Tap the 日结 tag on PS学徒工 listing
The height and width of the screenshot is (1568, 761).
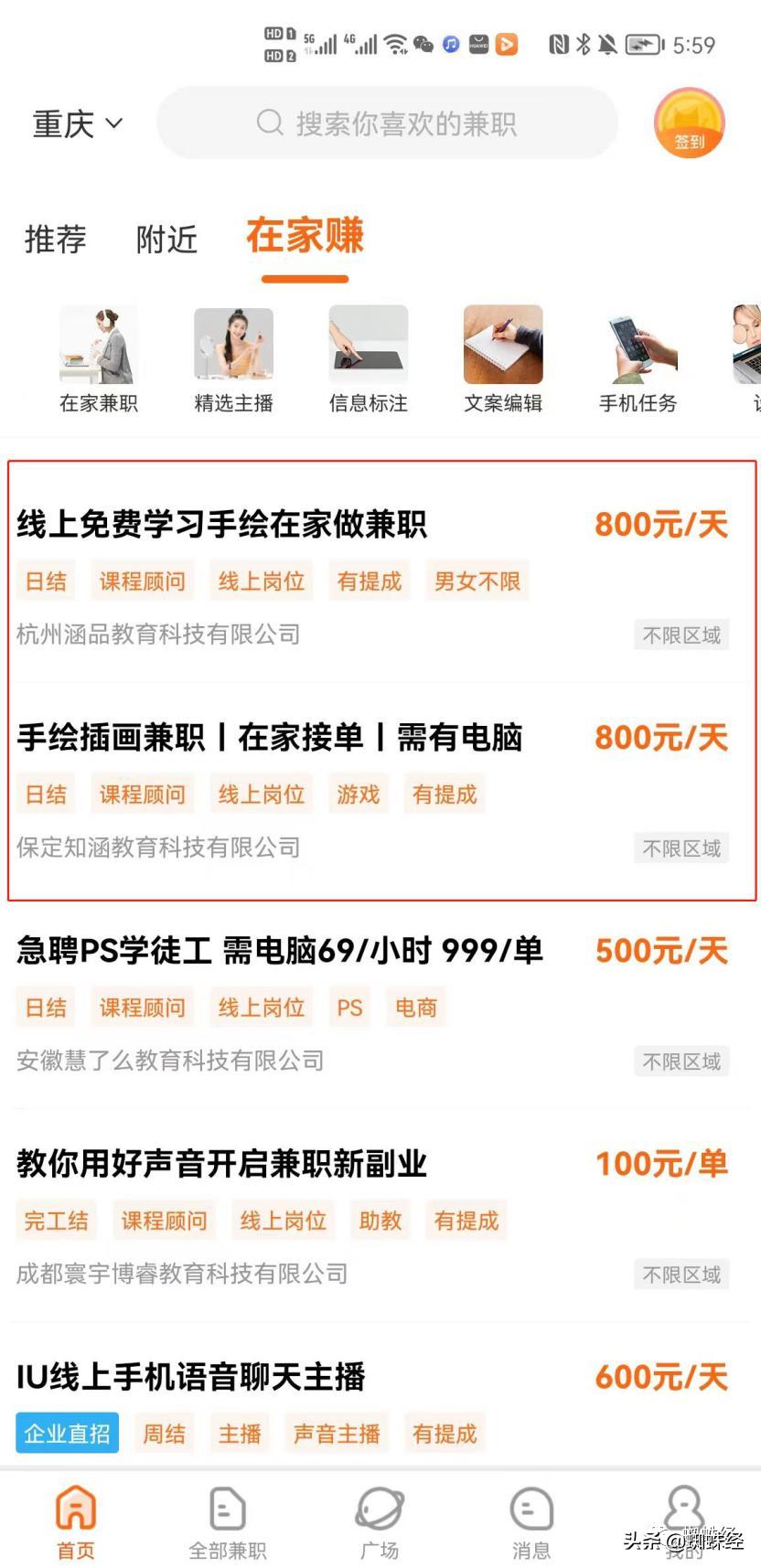click(x=45, y=1007)
